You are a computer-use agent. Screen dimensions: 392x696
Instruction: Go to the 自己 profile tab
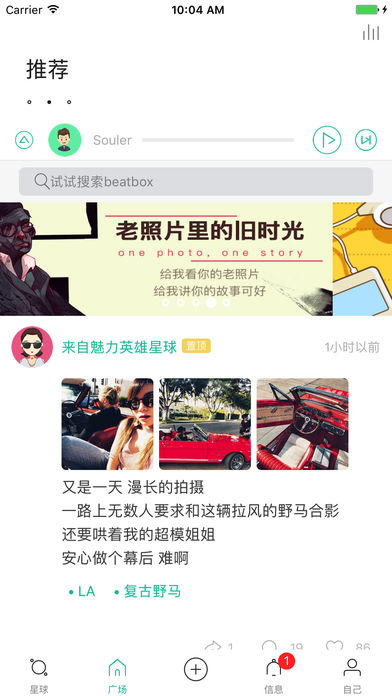pos(352,676)
